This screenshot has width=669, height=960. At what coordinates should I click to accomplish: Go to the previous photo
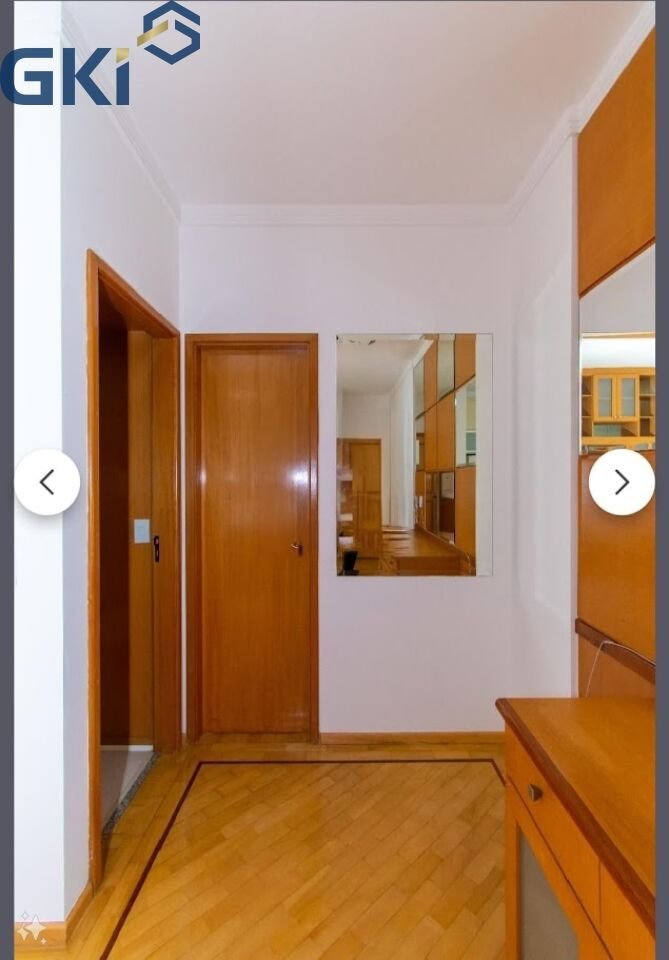(x=47, y=482)
